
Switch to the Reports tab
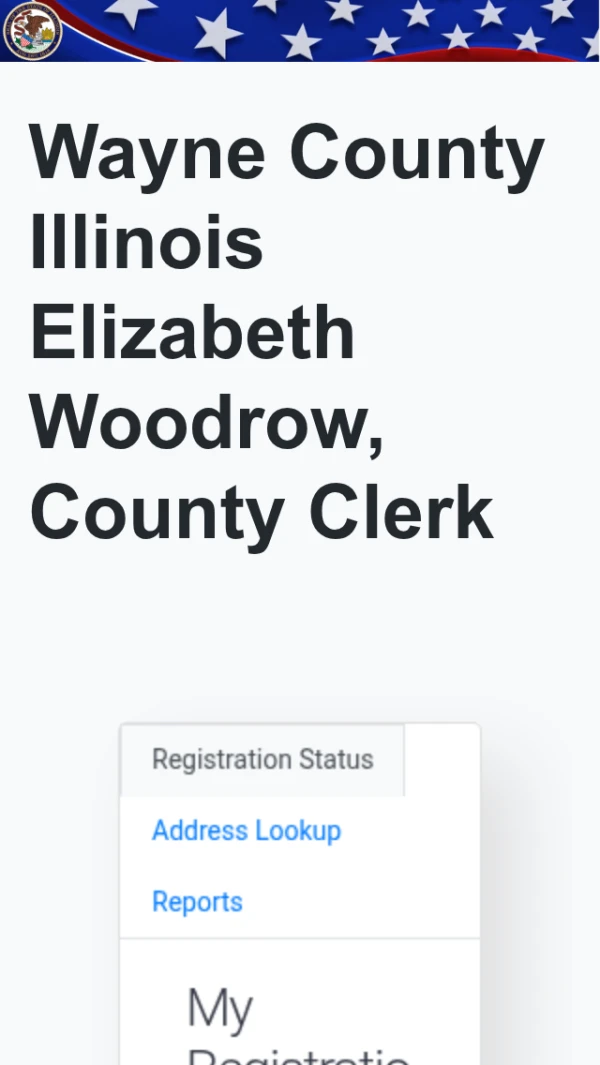(197, 902)
